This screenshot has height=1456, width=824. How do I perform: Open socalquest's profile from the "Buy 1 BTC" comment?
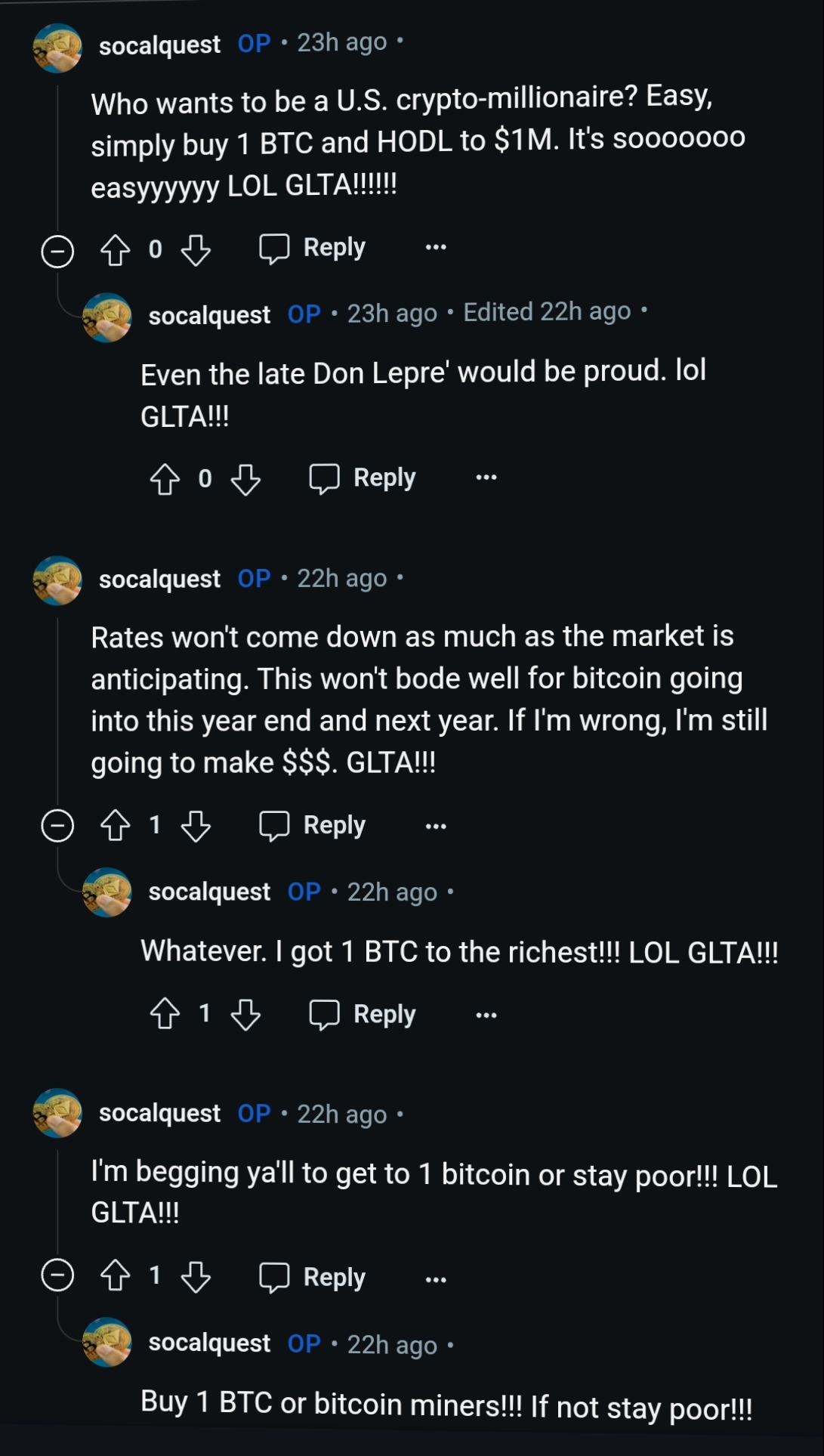coord(209,1343)
